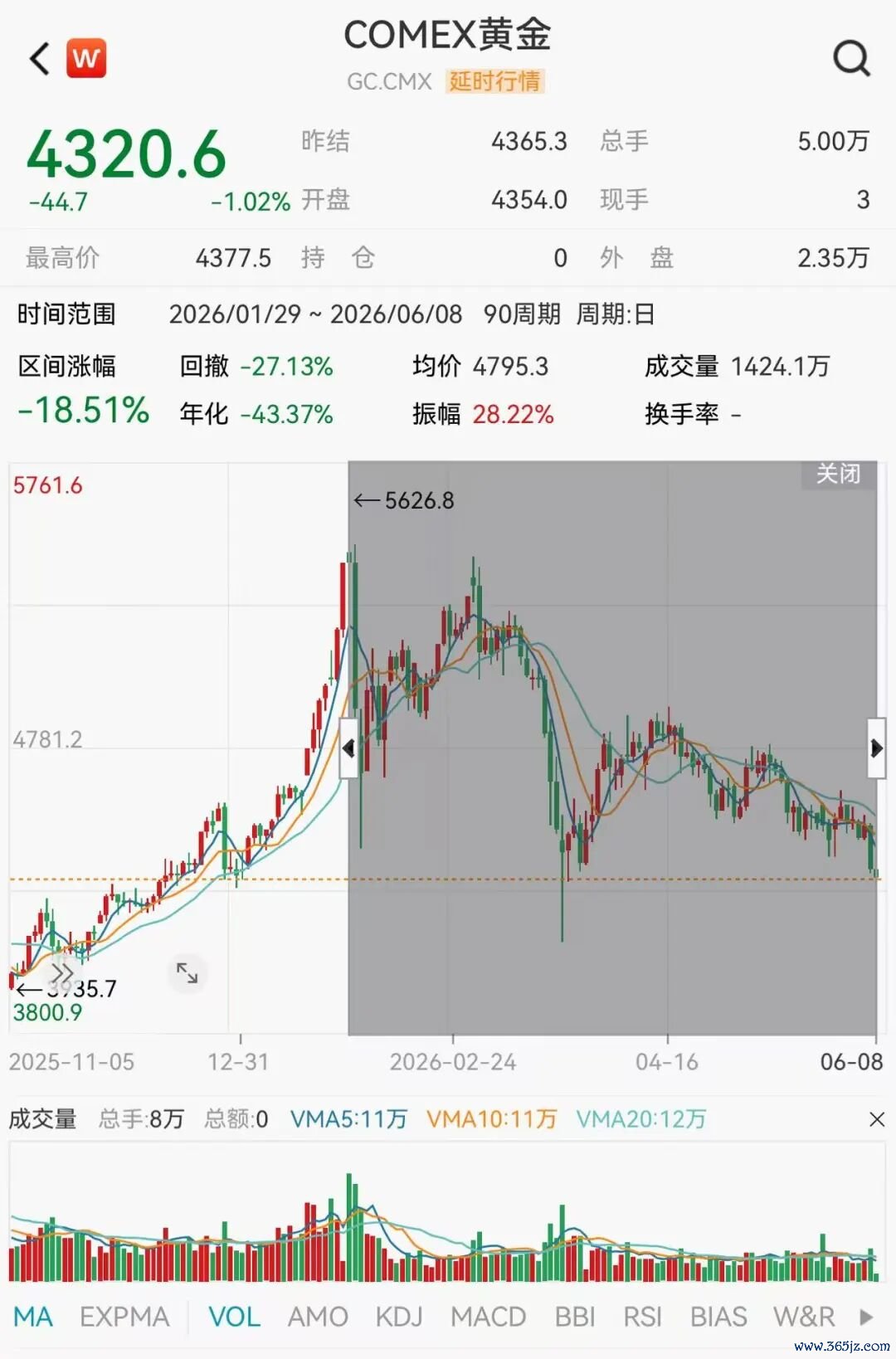Switch to RSI sub-indicator
This screenshot has width=896, height=1359.
(x=643, y=1317)
